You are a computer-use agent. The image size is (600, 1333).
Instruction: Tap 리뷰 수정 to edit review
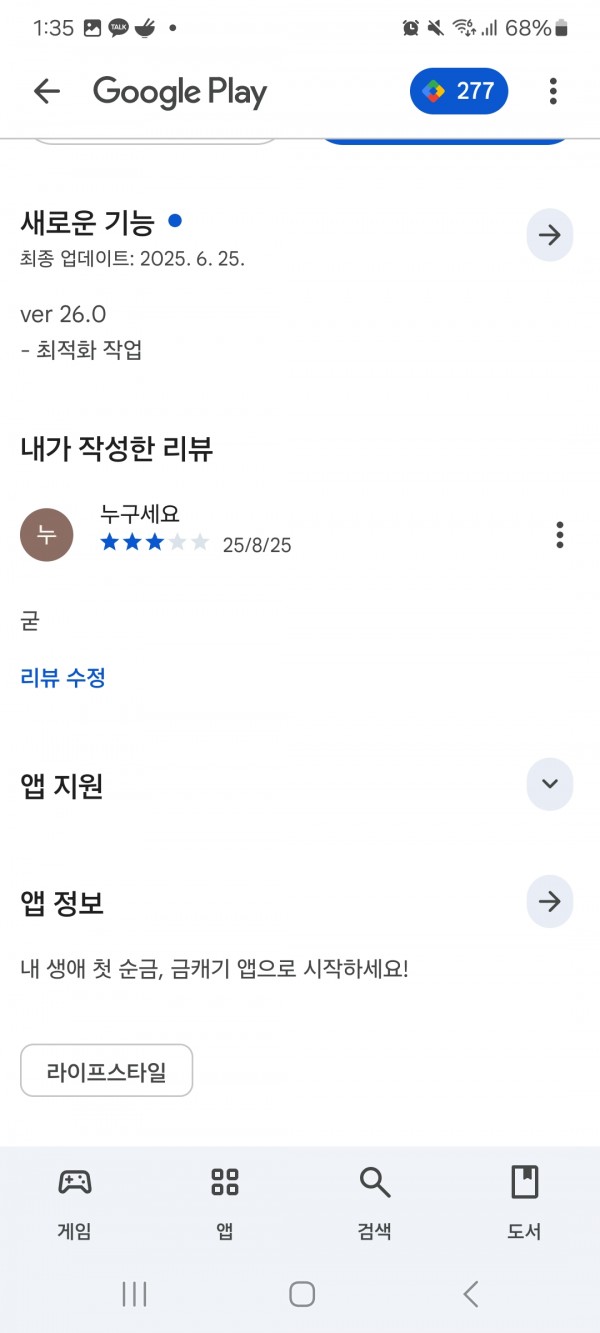[63, 678]
